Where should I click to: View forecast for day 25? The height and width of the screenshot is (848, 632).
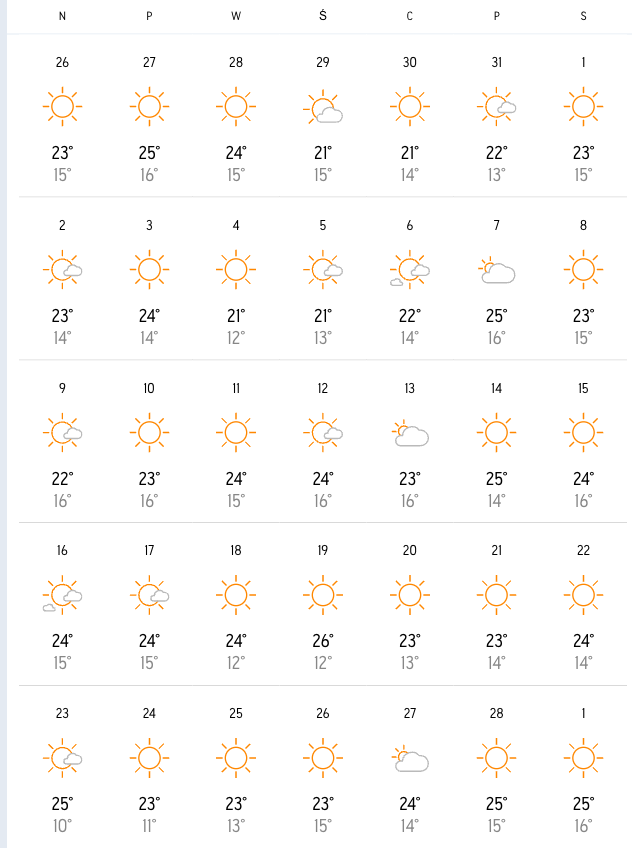click(x=236, y=767)
